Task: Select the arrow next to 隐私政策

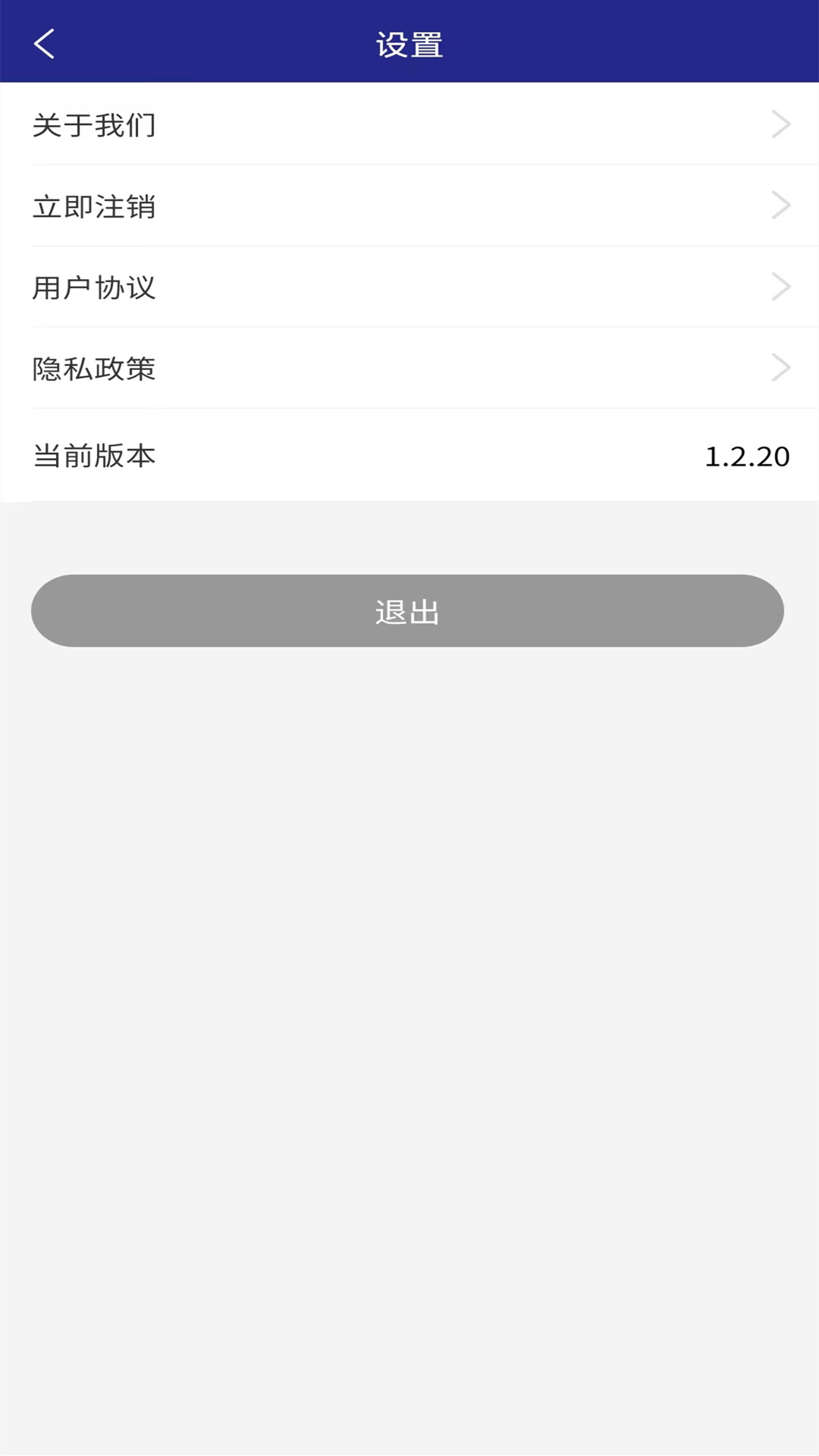Action: tap(780, 368)
